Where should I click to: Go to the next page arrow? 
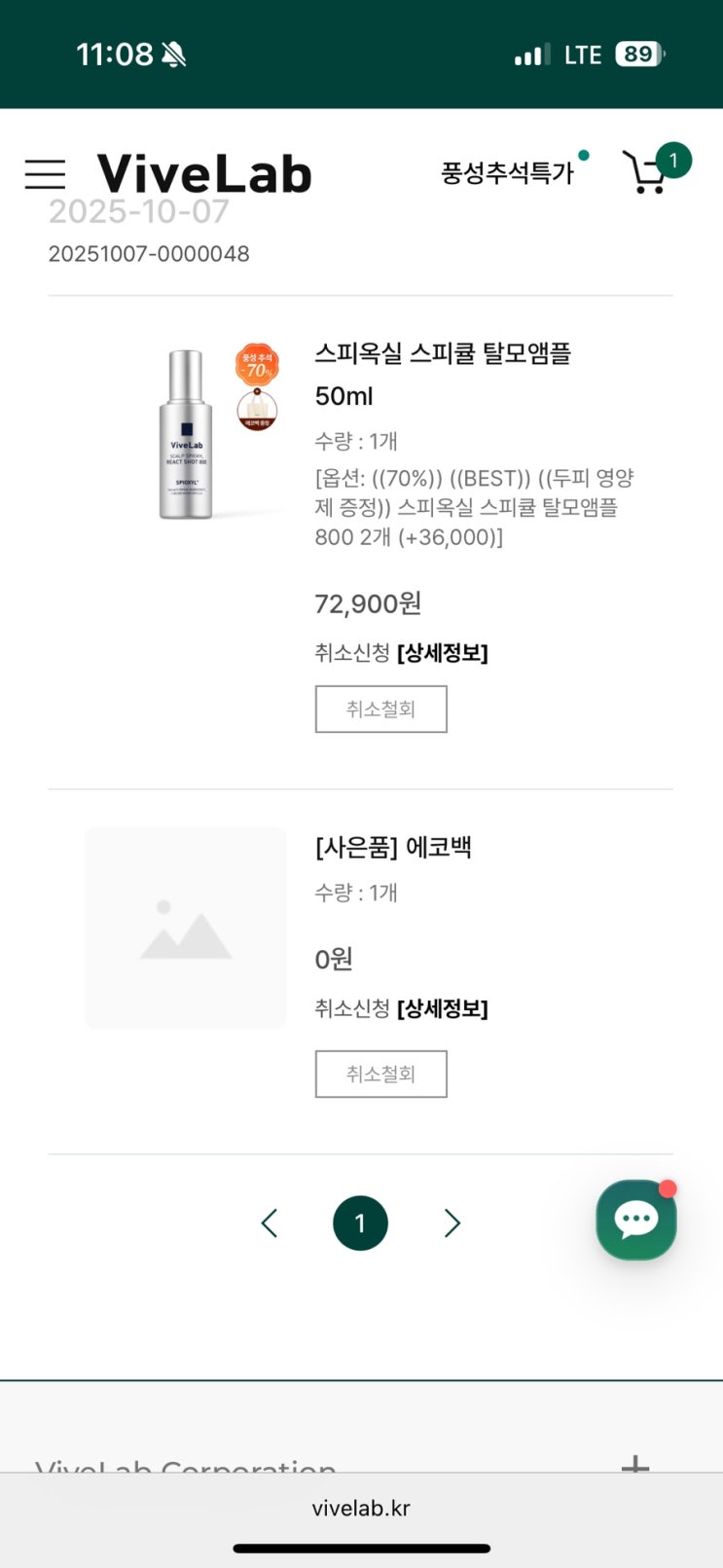pos(452,1223)
